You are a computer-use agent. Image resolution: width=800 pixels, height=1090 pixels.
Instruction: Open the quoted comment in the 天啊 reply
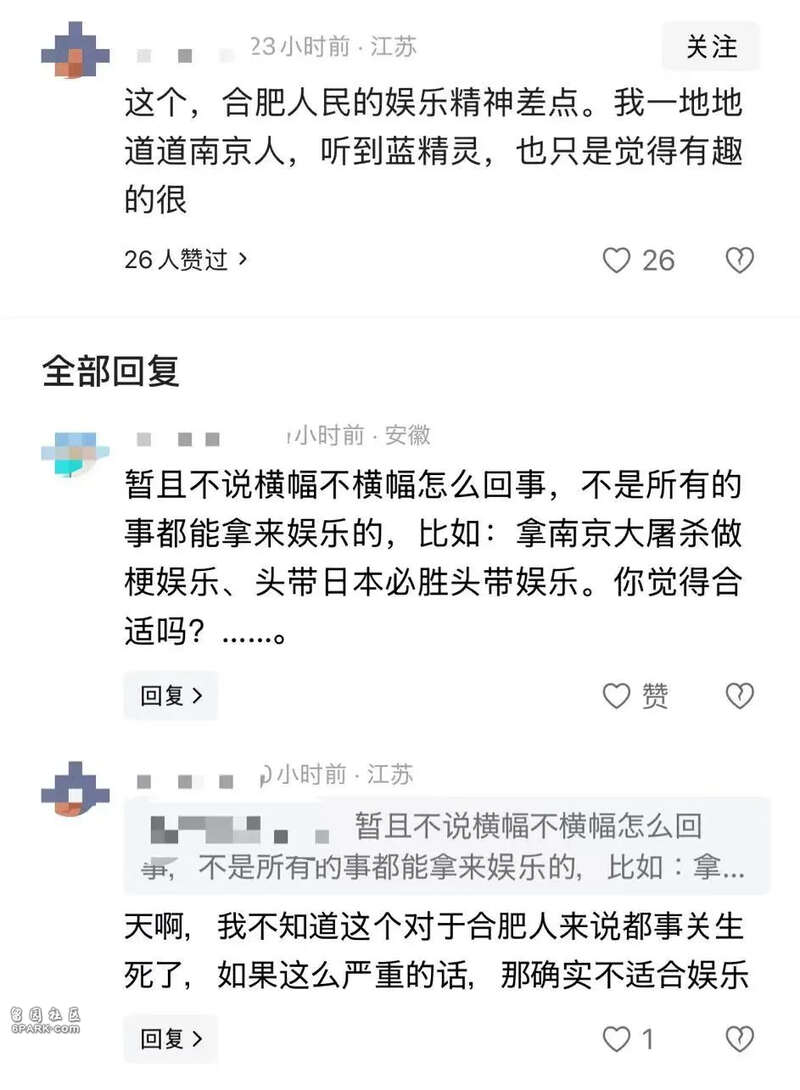pyautogui.click(x=447, y=845)
